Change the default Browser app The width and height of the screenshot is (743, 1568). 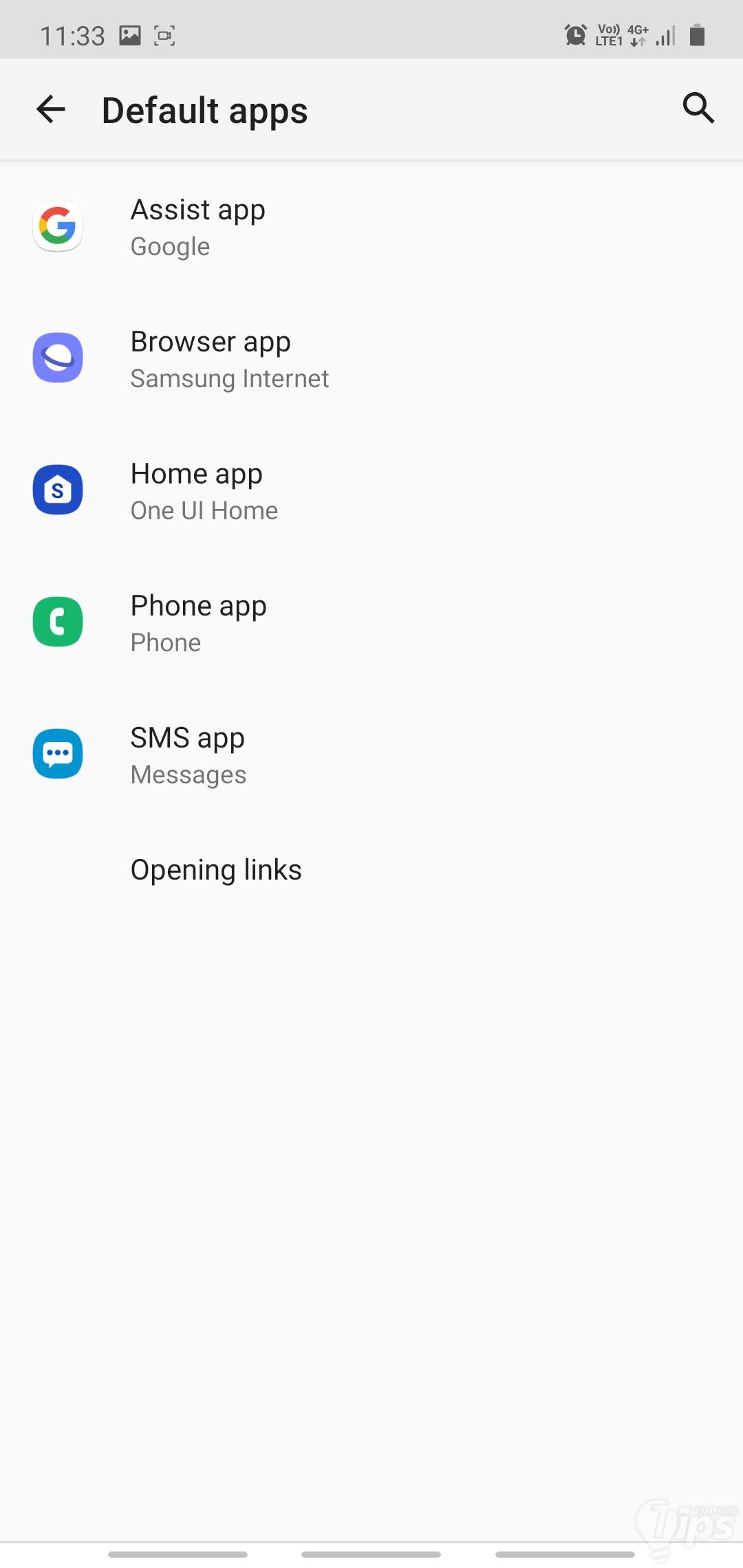[229, 358]
